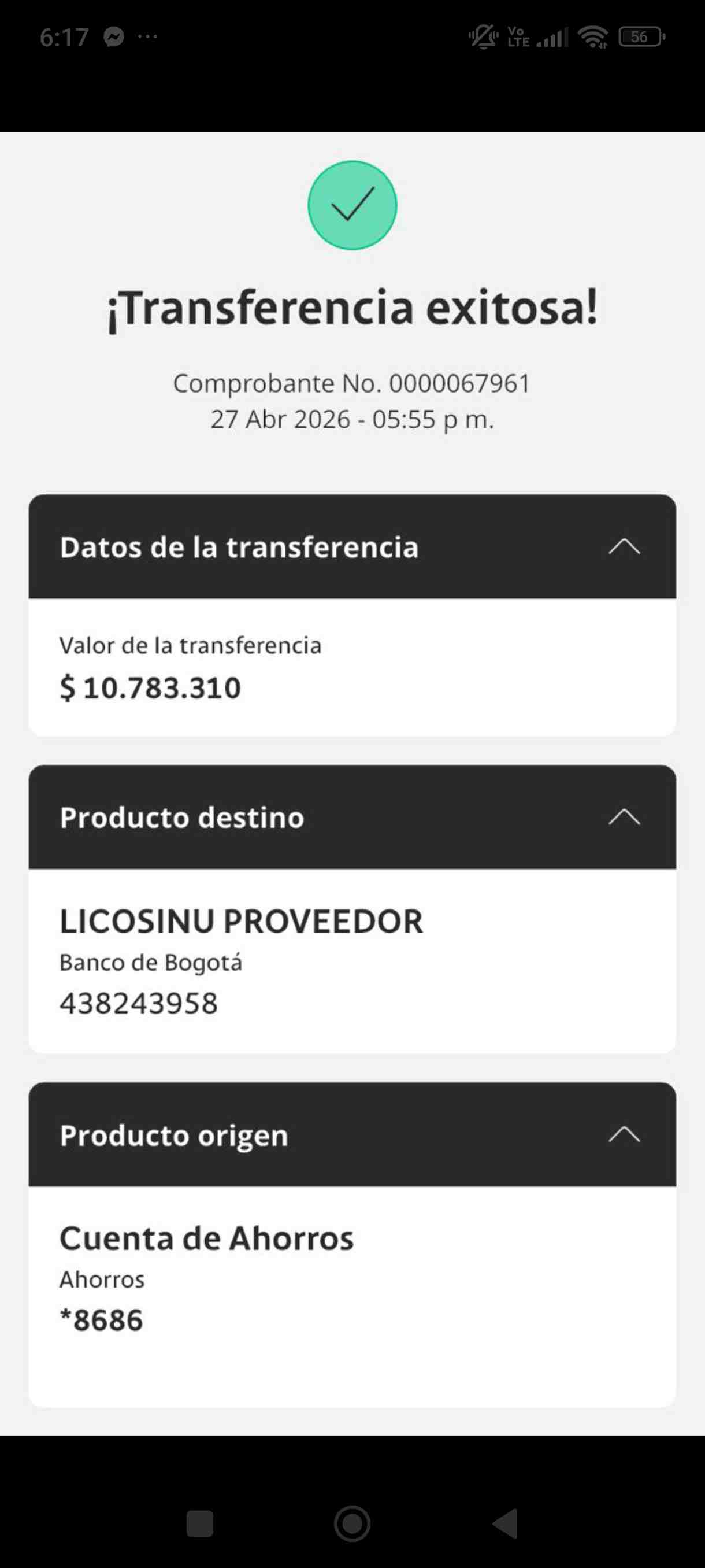Viewport: 705px width, 1568px height.
Task: Collapse the Producto destino section
Action: pyautogui.click(x=624, y=817)
